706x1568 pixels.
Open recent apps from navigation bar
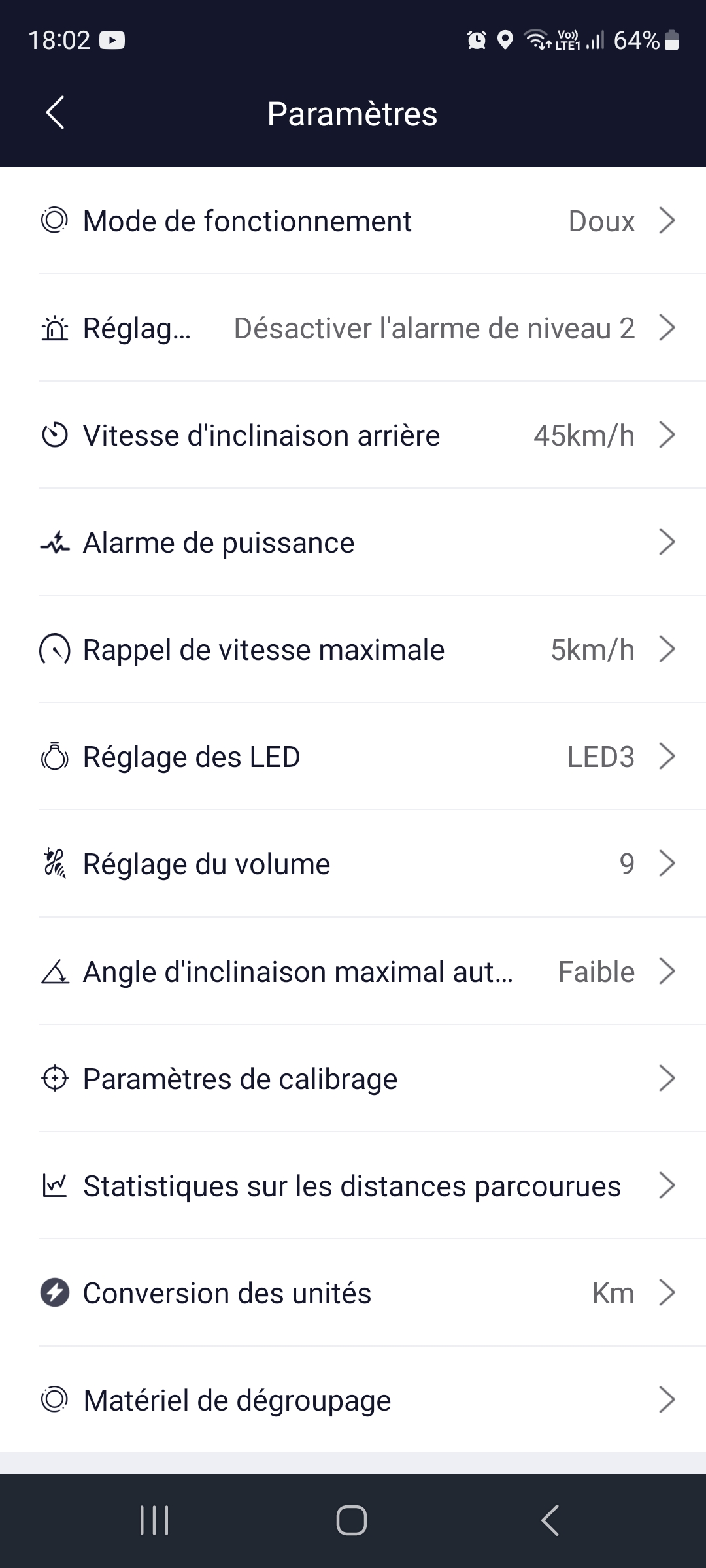point(154,1520)
